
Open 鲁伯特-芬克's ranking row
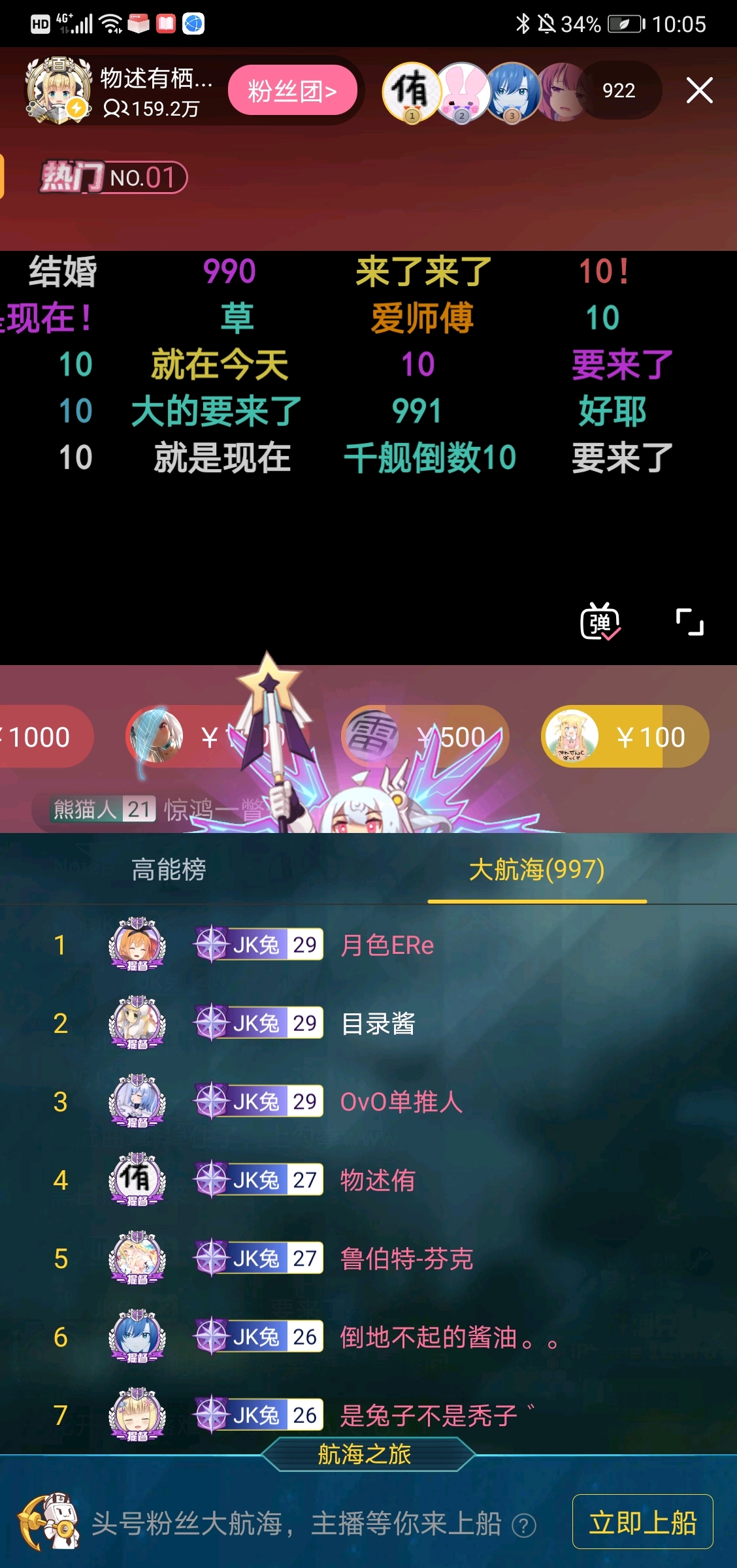406,1259
